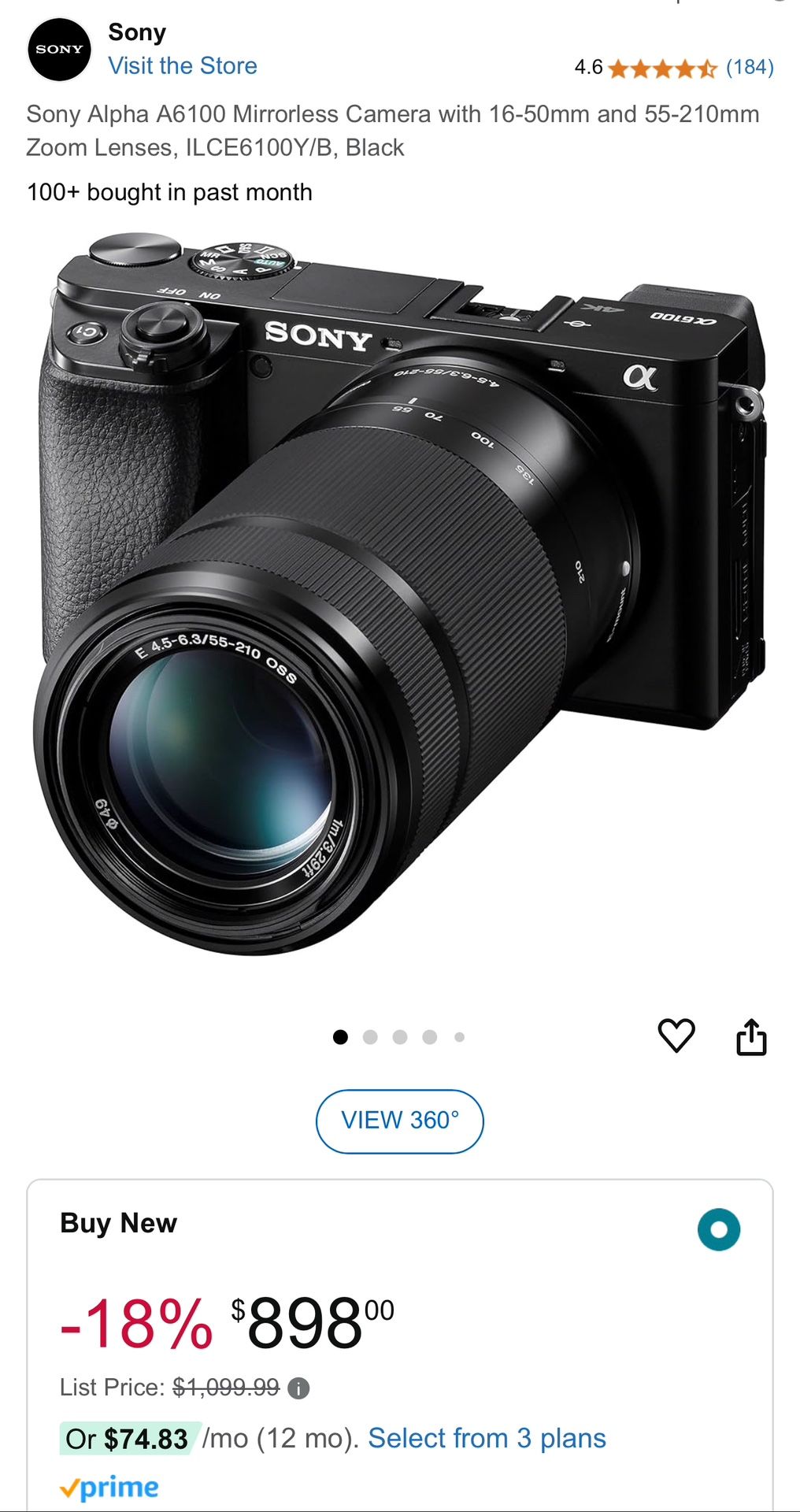Click the (184) ratings count
Image resolution: width=800 pixels, height=1512 pixels.
(750, 69)
